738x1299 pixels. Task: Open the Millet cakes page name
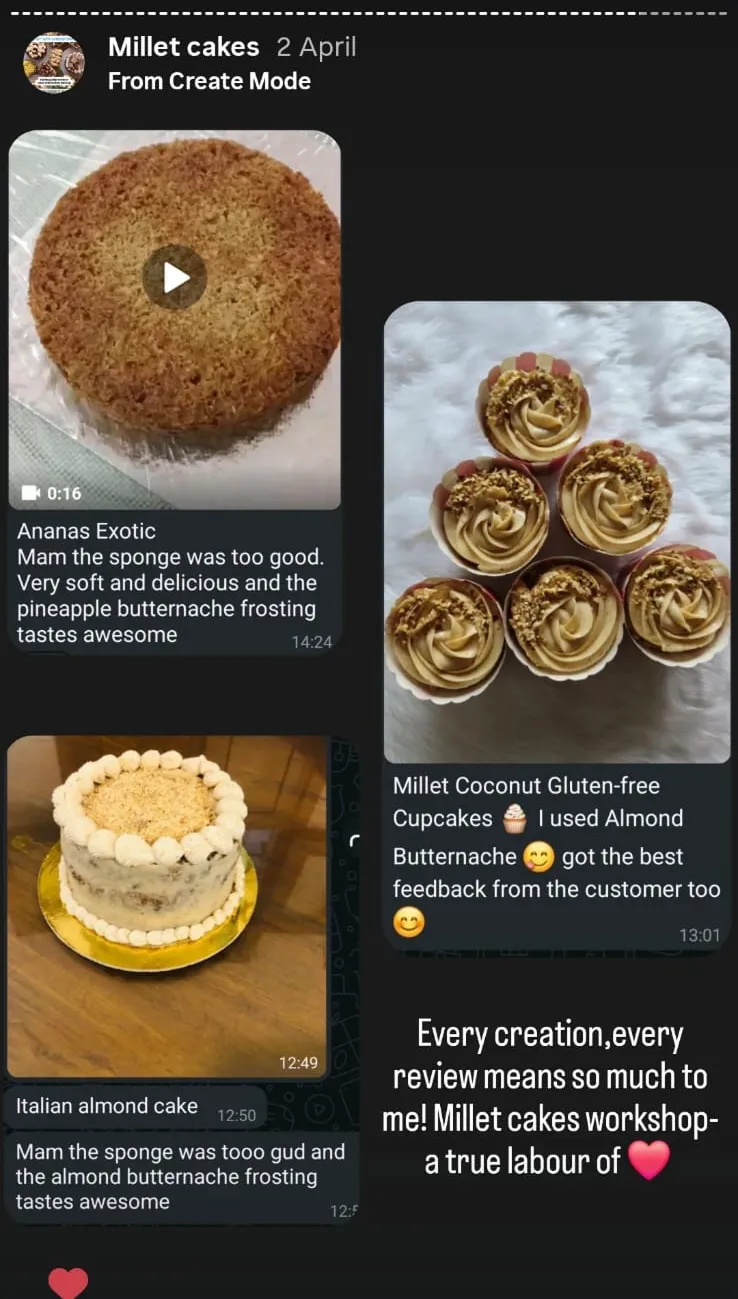pos(183,47)
